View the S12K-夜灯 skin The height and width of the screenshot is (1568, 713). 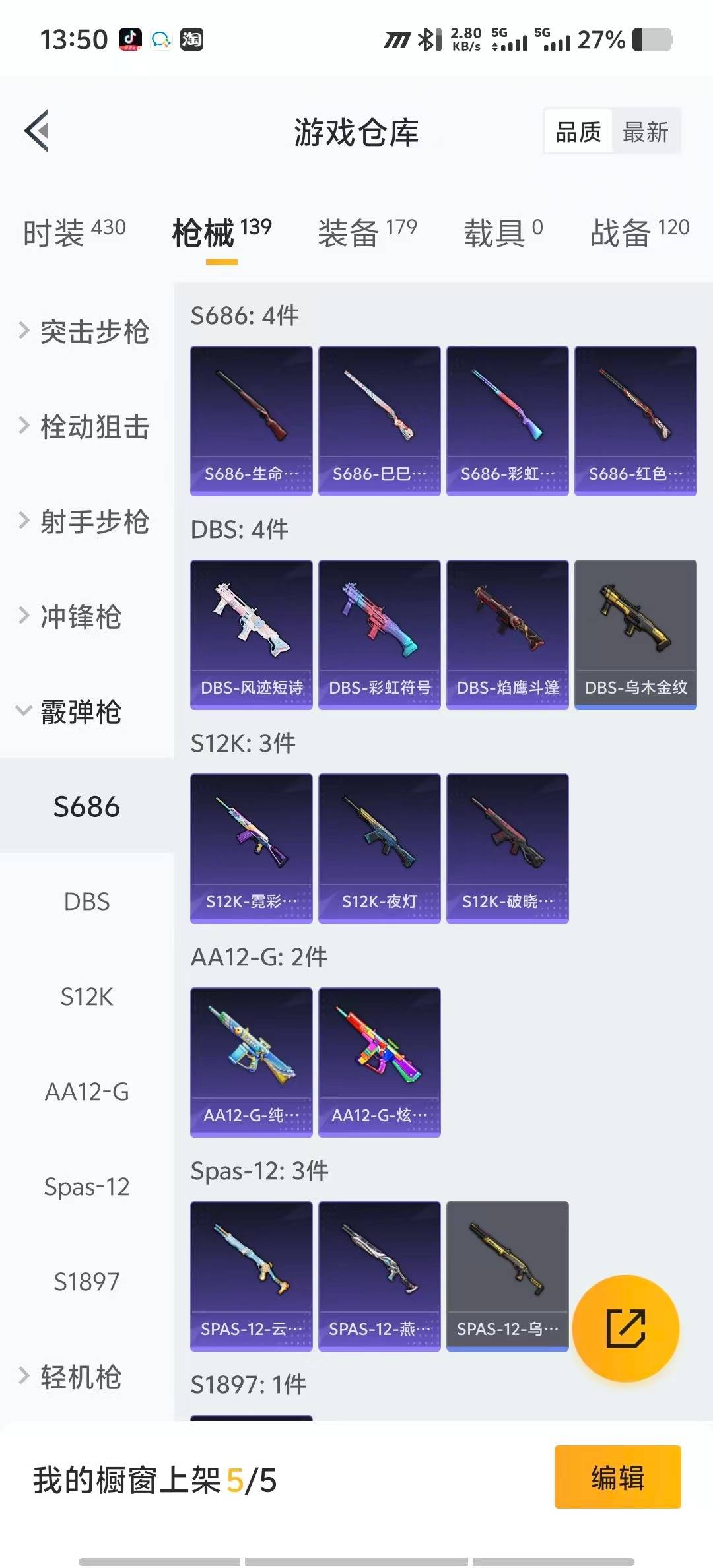[x=379, y=848]
